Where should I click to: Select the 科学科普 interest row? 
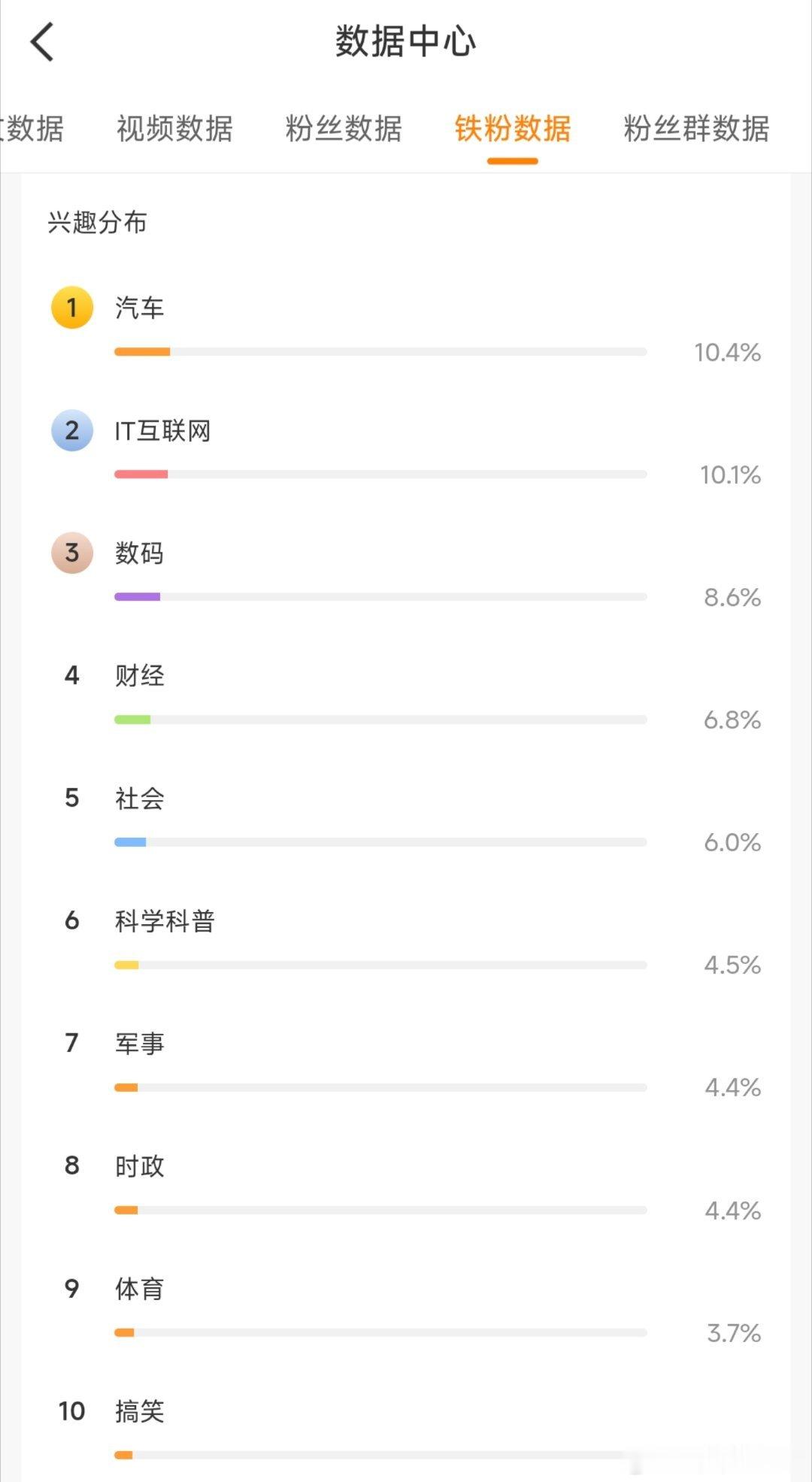[165, 920]
